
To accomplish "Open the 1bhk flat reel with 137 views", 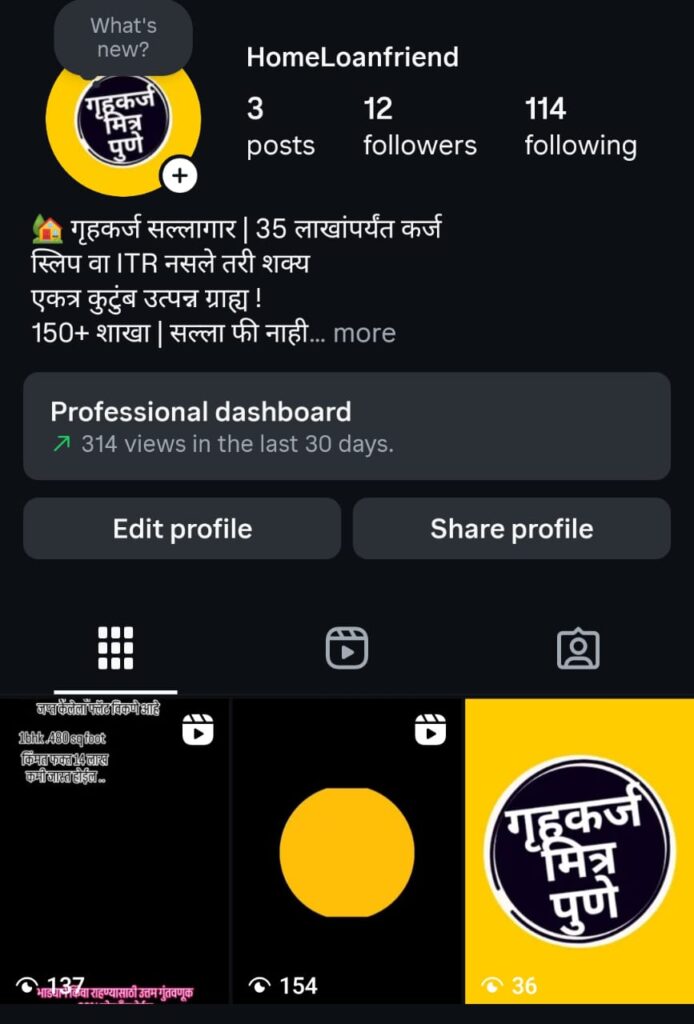I will click(x=114, y=850).
